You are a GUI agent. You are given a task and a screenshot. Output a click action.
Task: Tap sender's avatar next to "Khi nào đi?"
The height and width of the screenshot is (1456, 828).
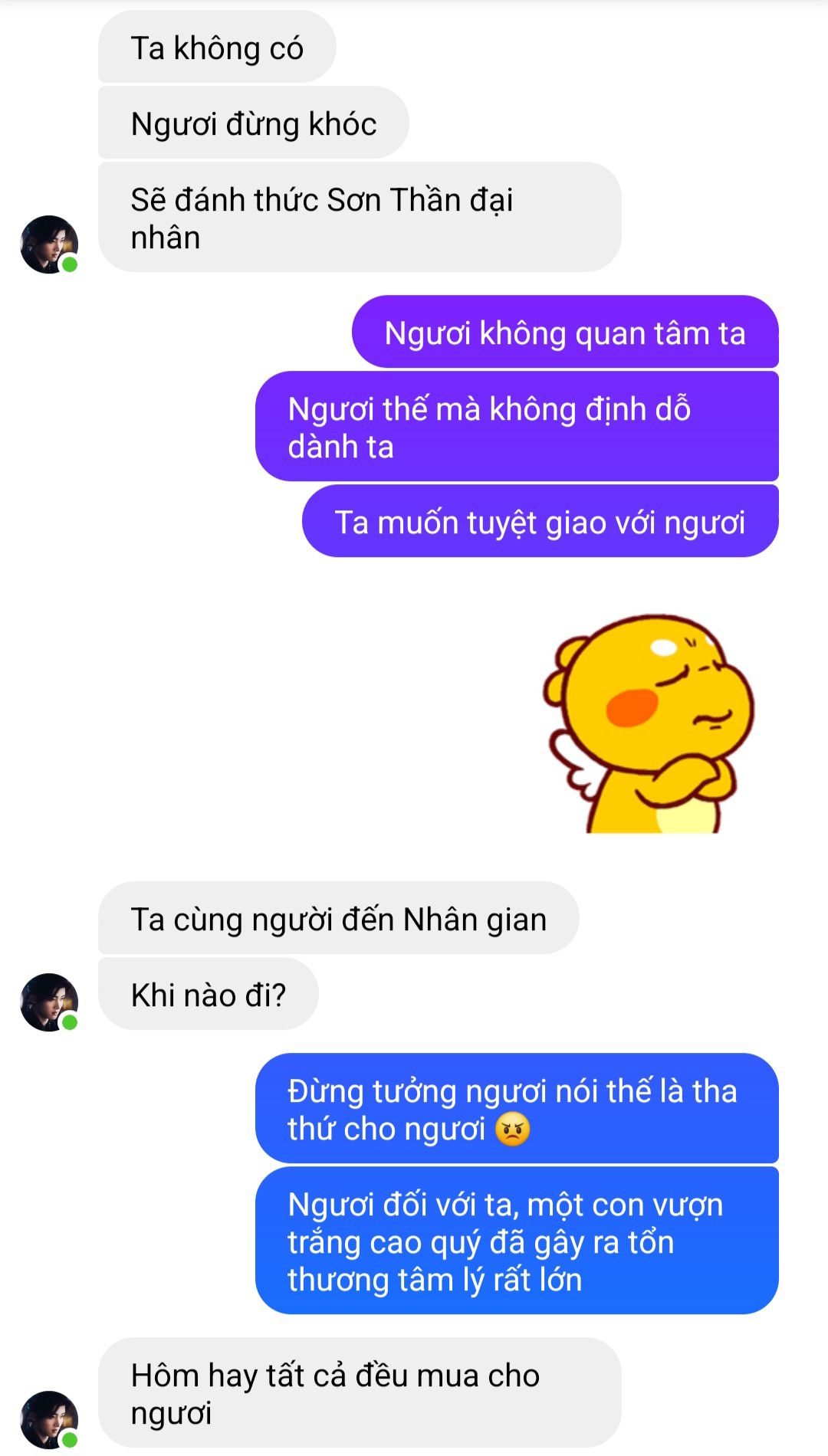[49, 1002]
